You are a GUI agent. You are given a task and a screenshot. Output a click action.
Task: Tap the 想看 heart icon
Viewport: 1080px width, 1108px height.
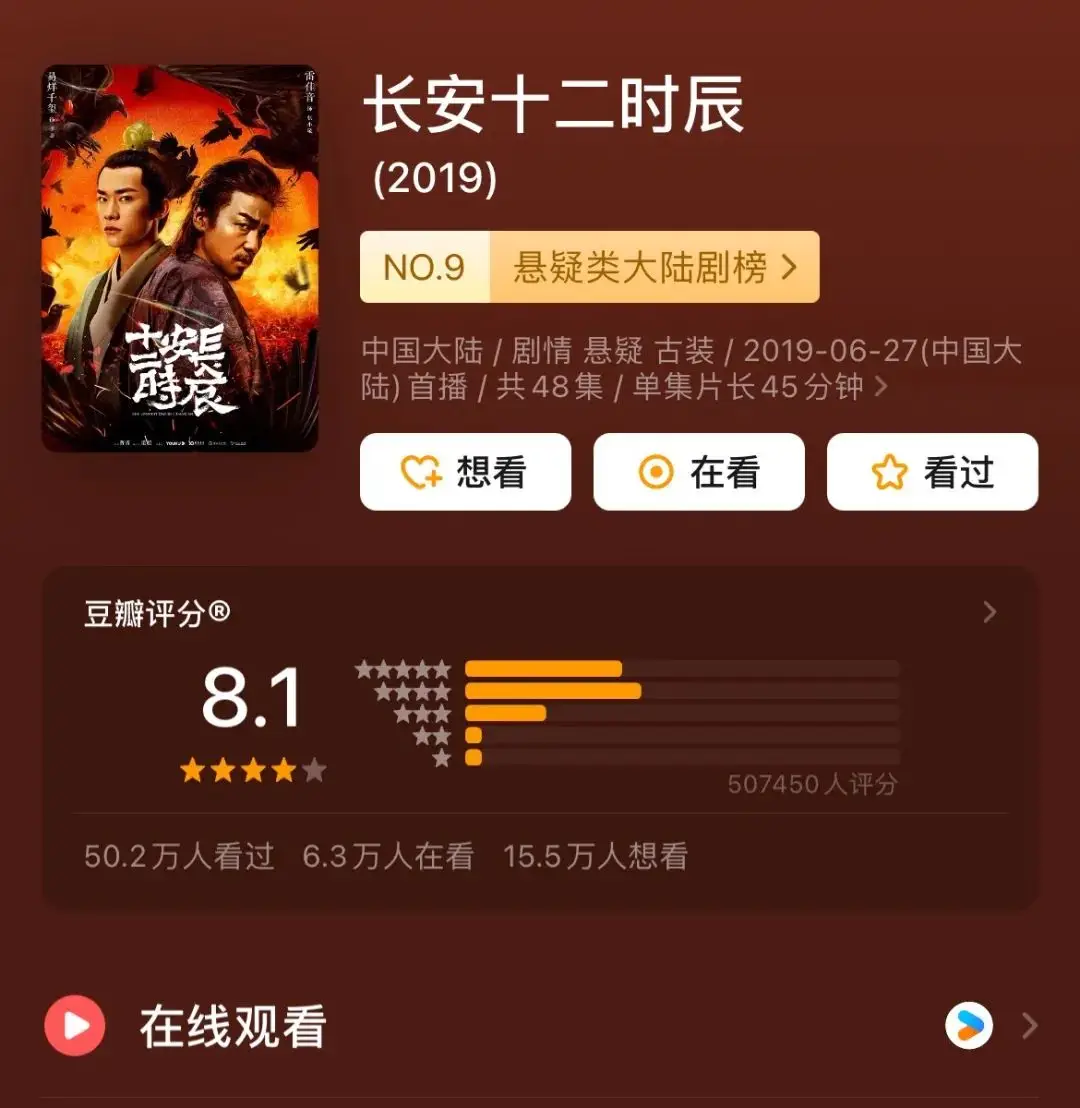(422, 472)
